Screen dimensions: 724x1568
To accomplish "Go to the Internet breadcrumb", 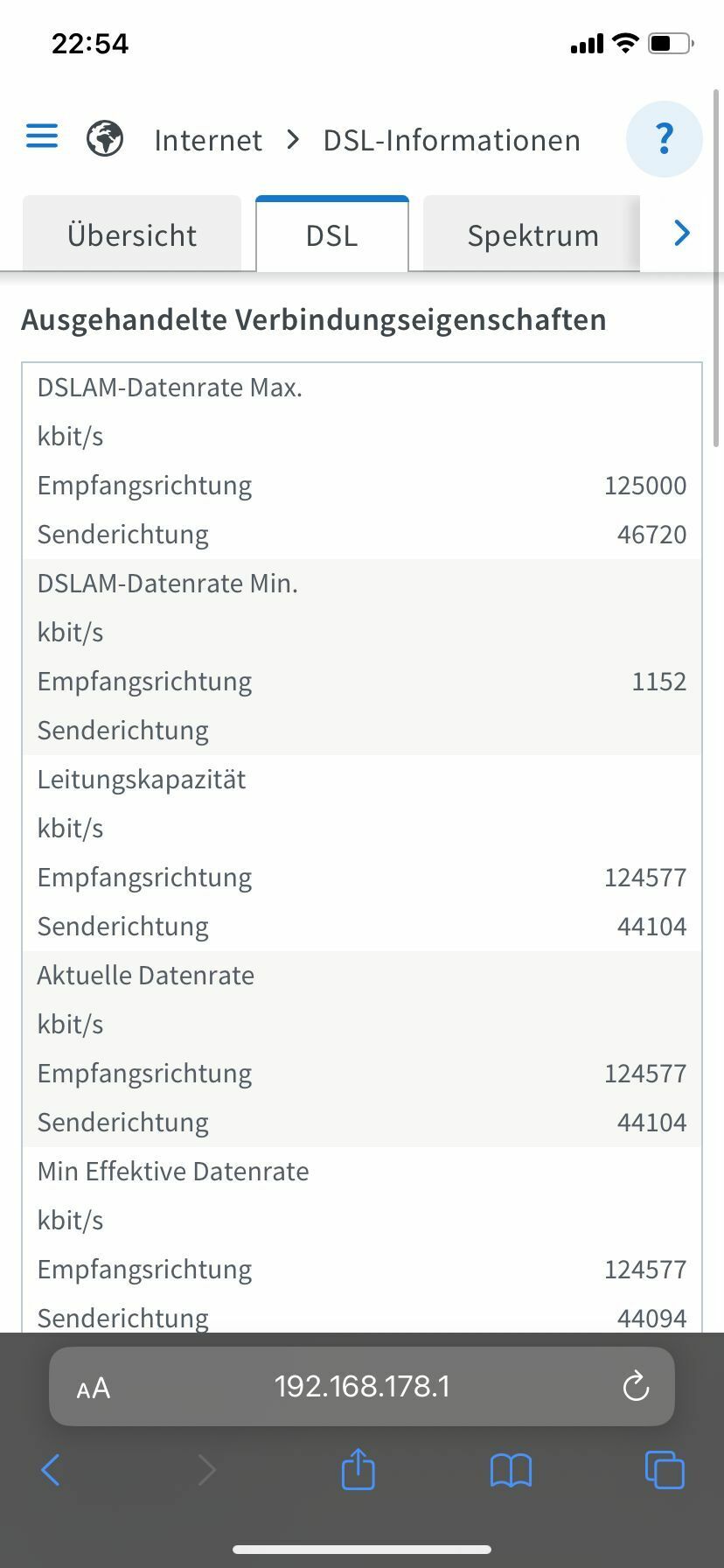I will [208, 140].
